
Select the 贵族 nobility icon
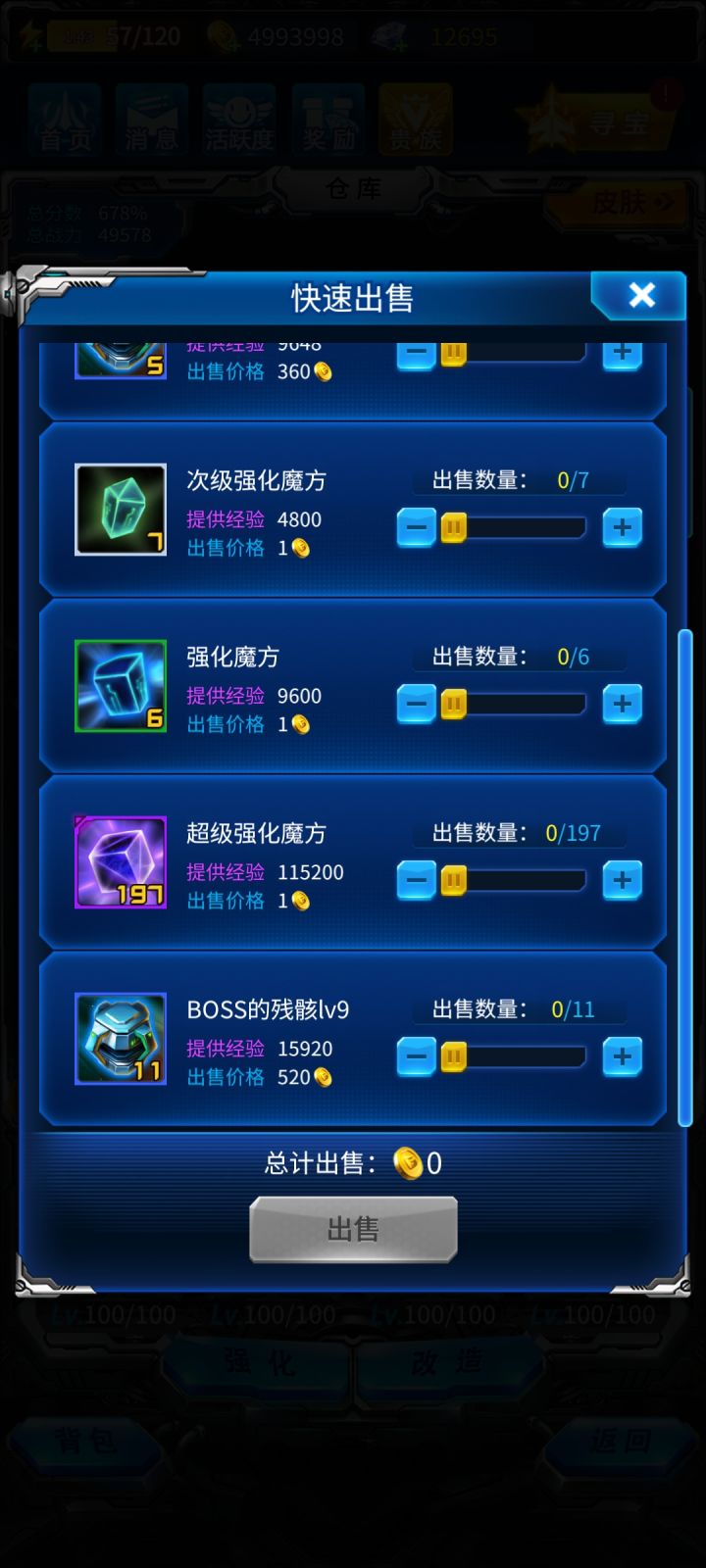[417, 118]
